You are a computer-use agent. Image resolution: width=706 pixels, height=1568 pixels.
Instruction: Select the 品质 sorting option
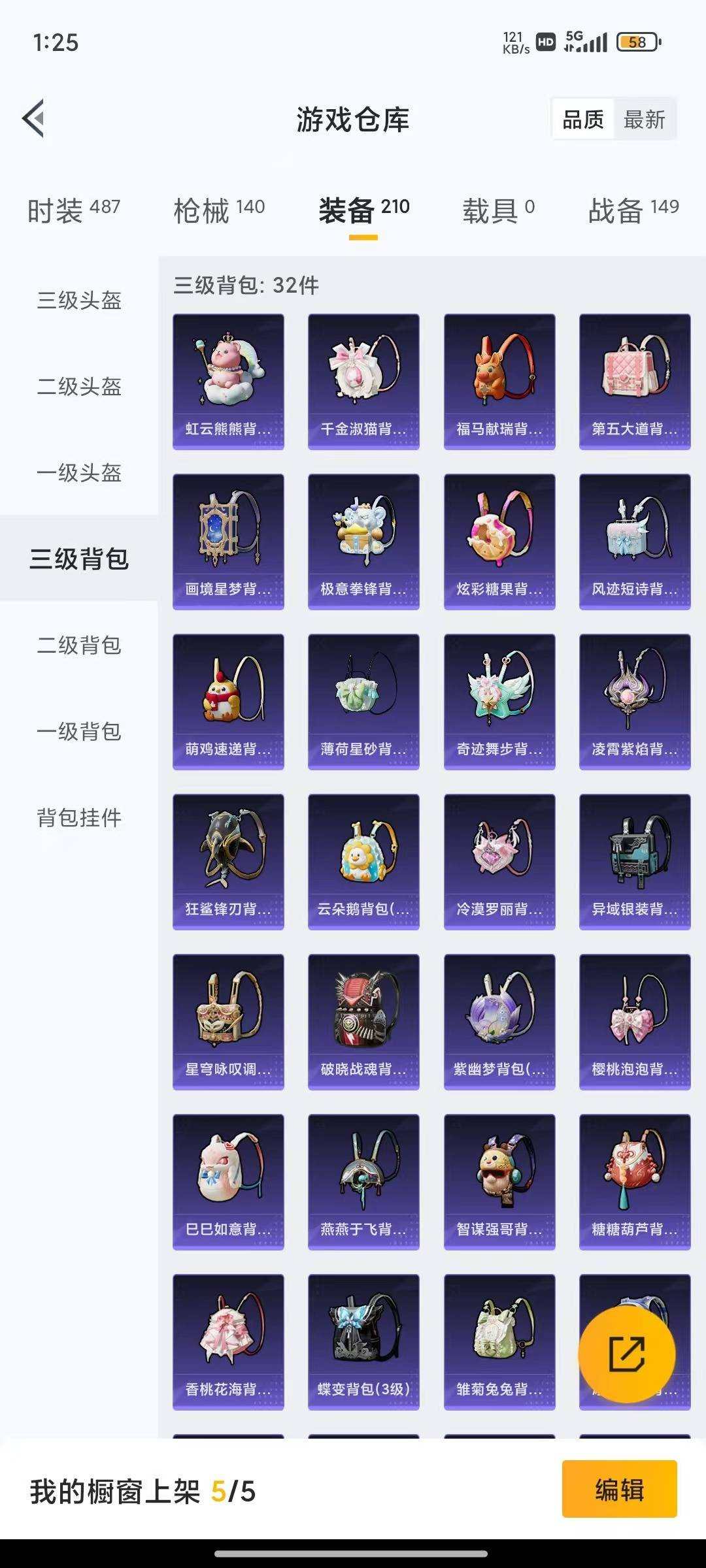[583, 120]
